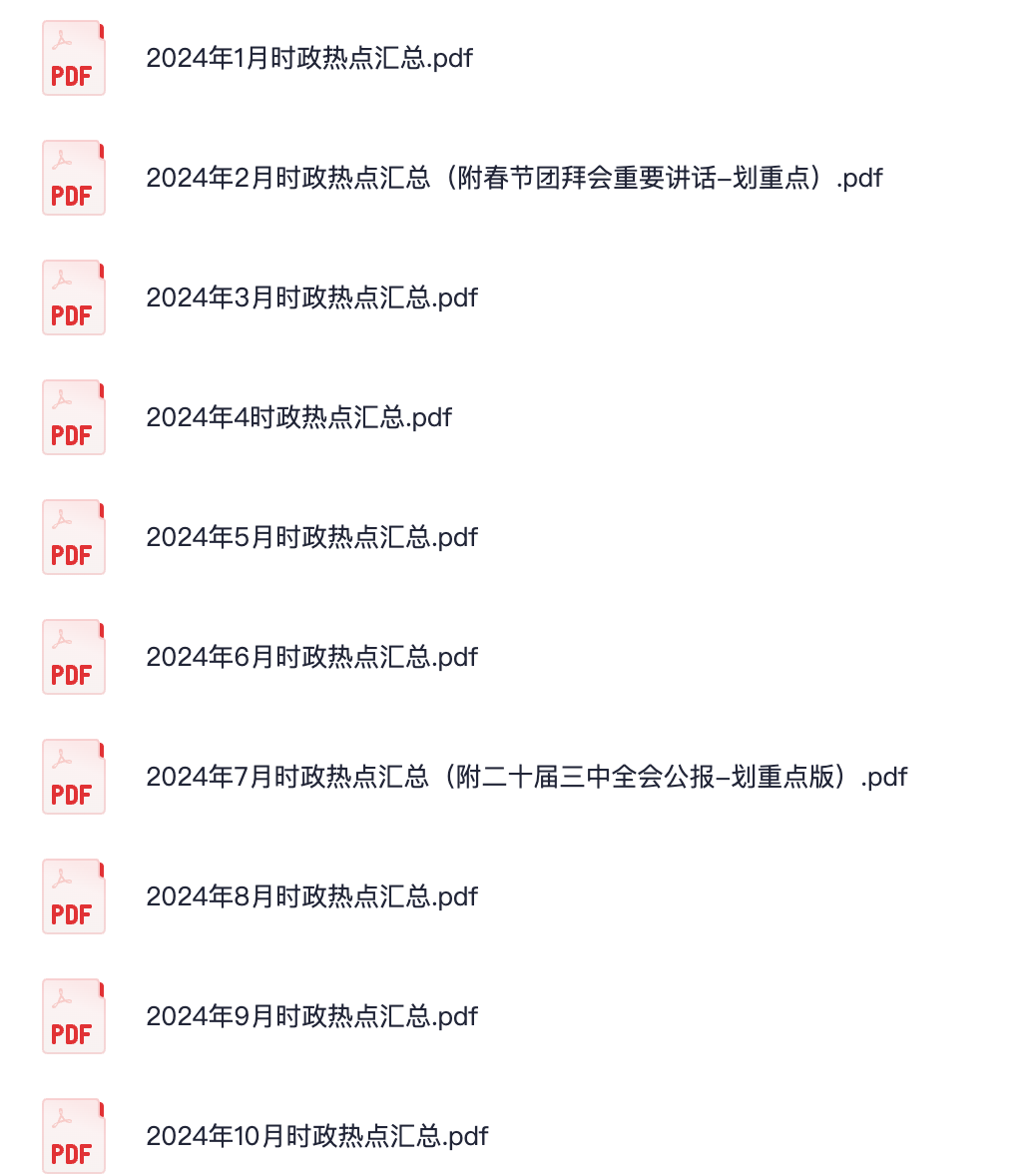Click the PDF icon for 2024年8月时政热点汇总
The height and width of the screenshot is (1176, 1032).
(73, 896)
